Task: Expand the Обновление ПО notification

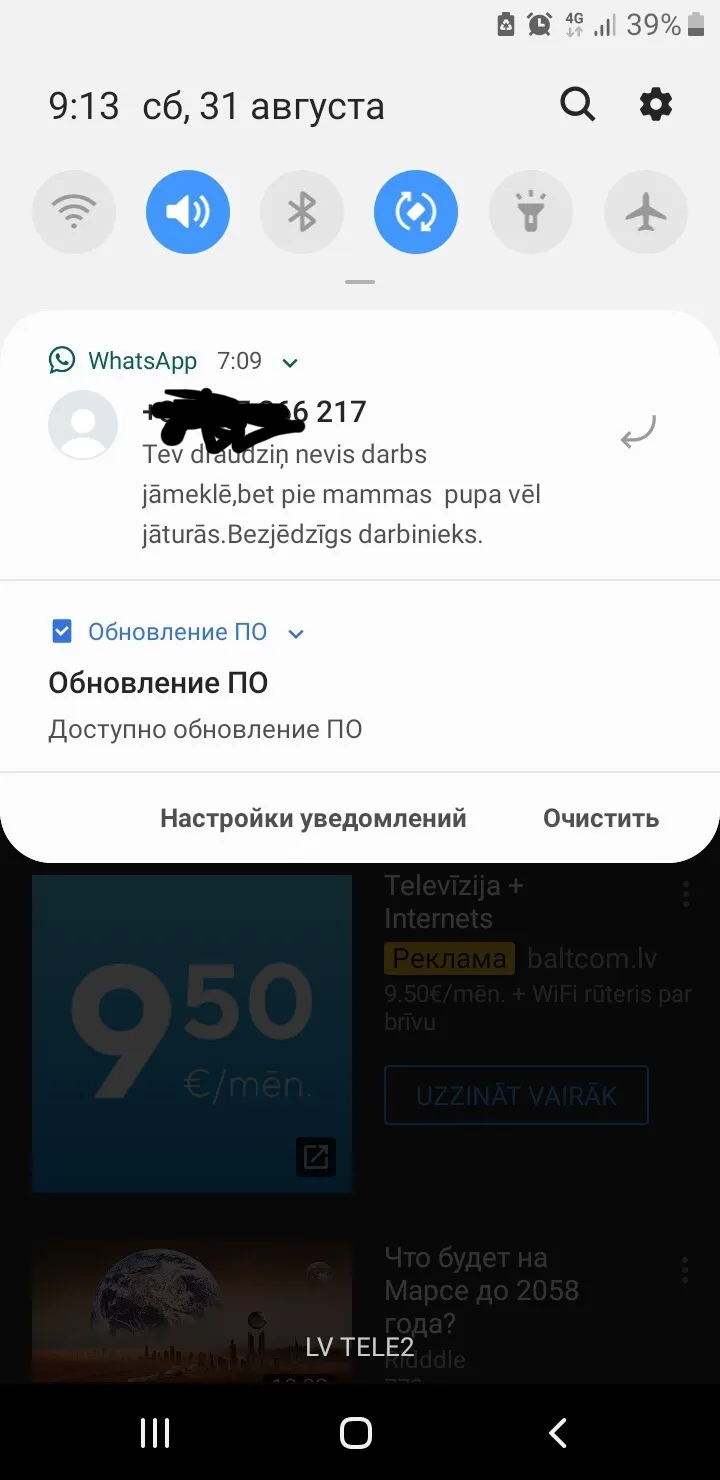Action: pos(296,633)
